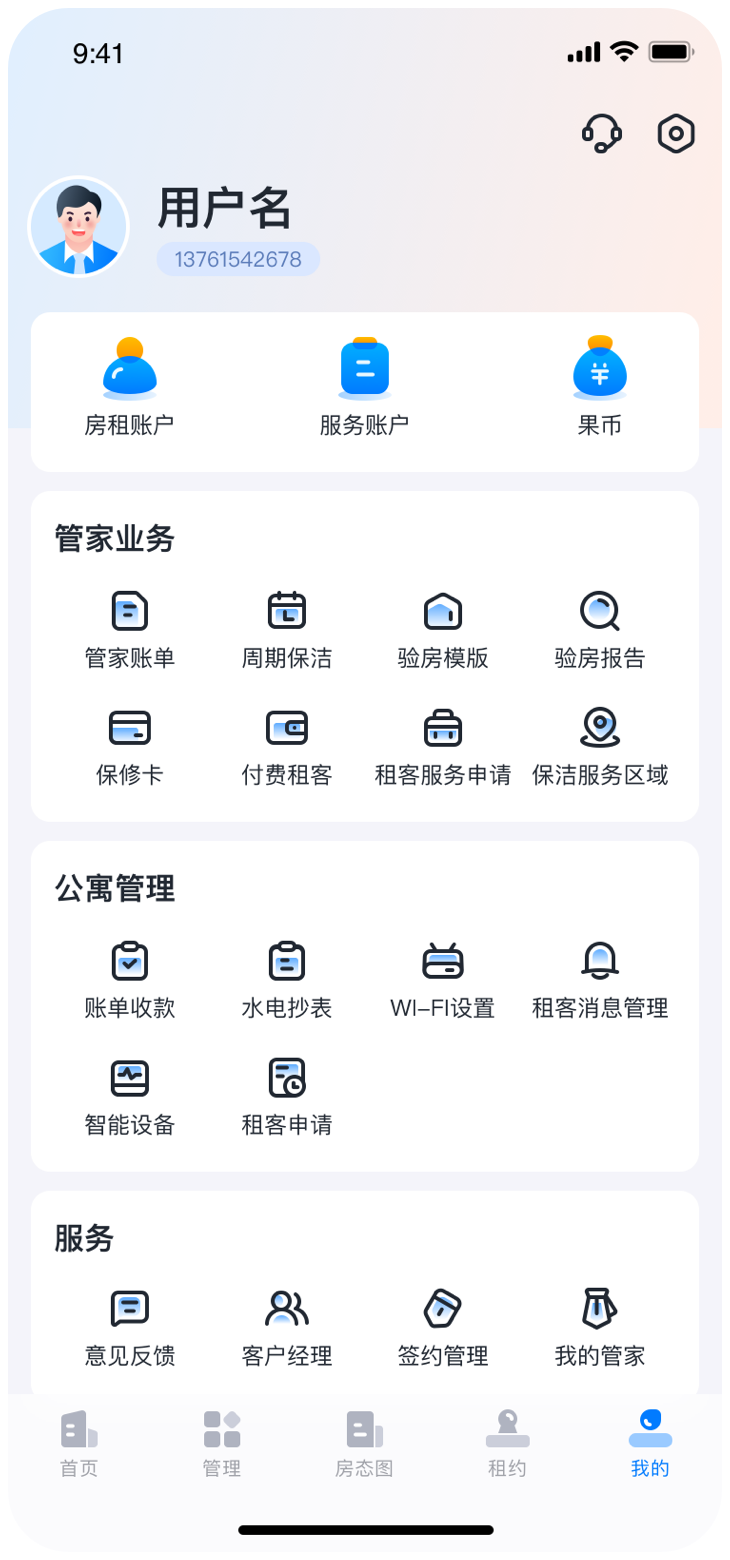
Task: Open 水电抄表 meter reading
Action: (286, 979)
